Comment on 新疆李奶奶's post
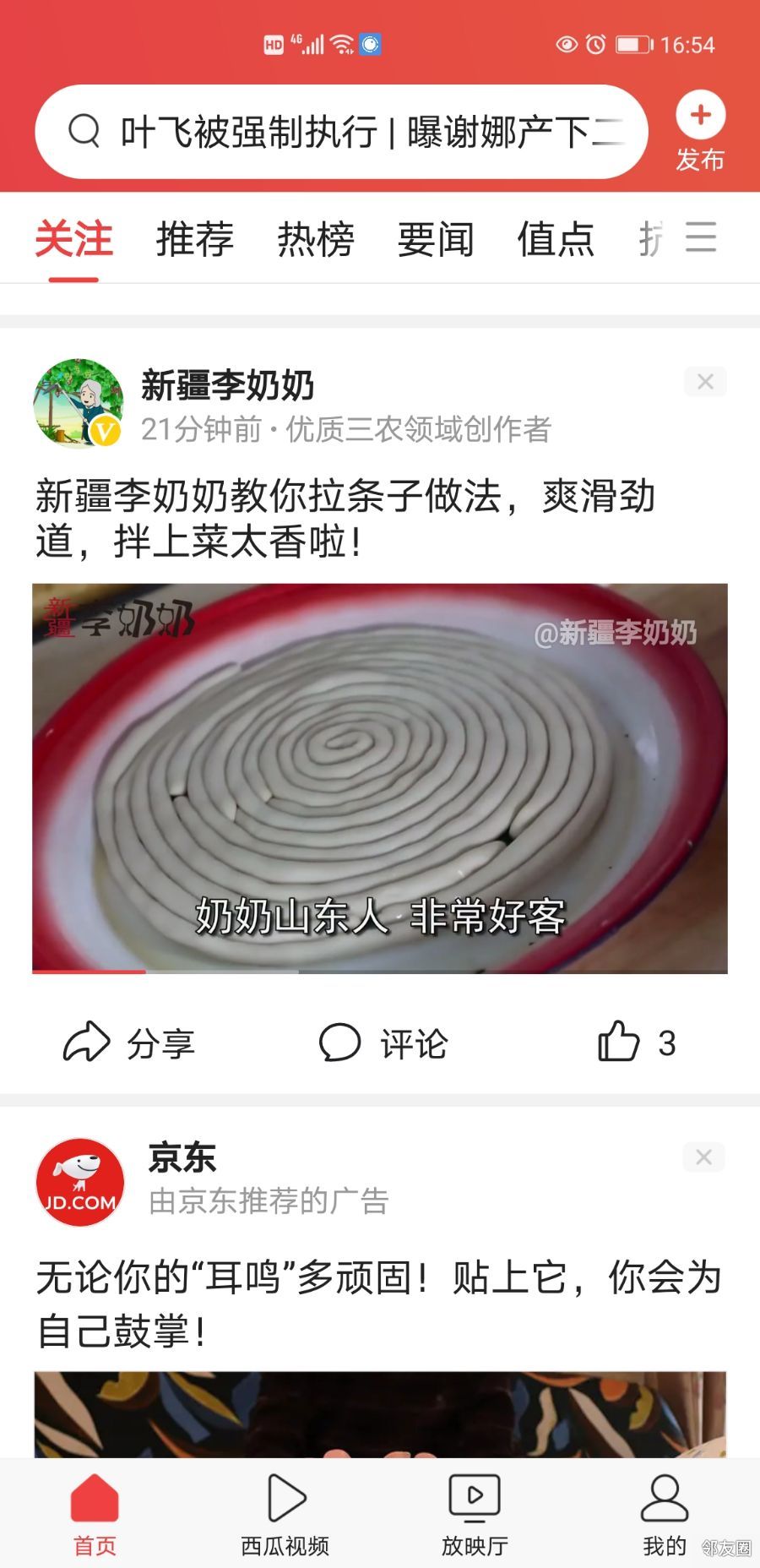Screen dimensions: 760x1568 (x=383, y=1043)
